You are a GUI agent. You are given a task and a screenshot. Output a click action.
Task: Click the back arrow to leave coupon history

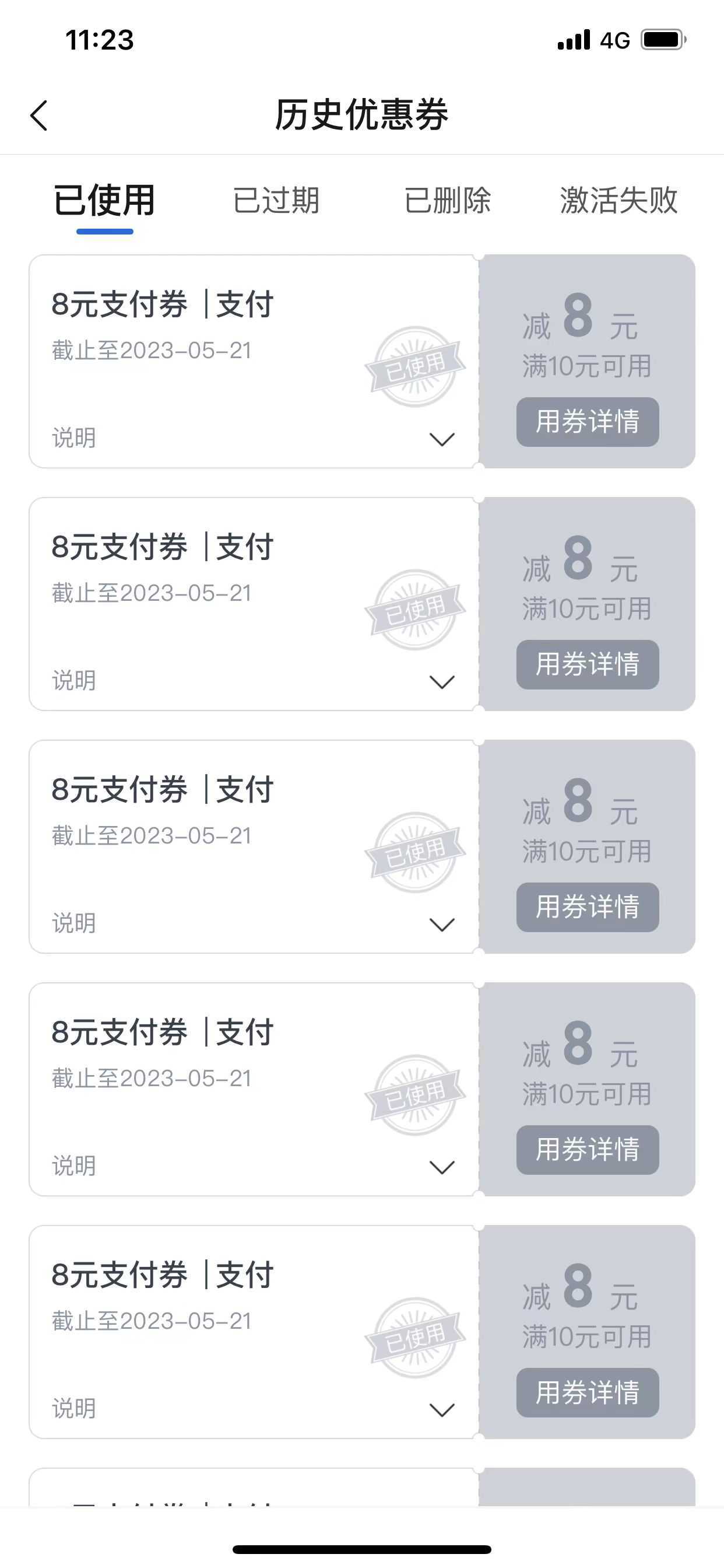tap(38, 116)
